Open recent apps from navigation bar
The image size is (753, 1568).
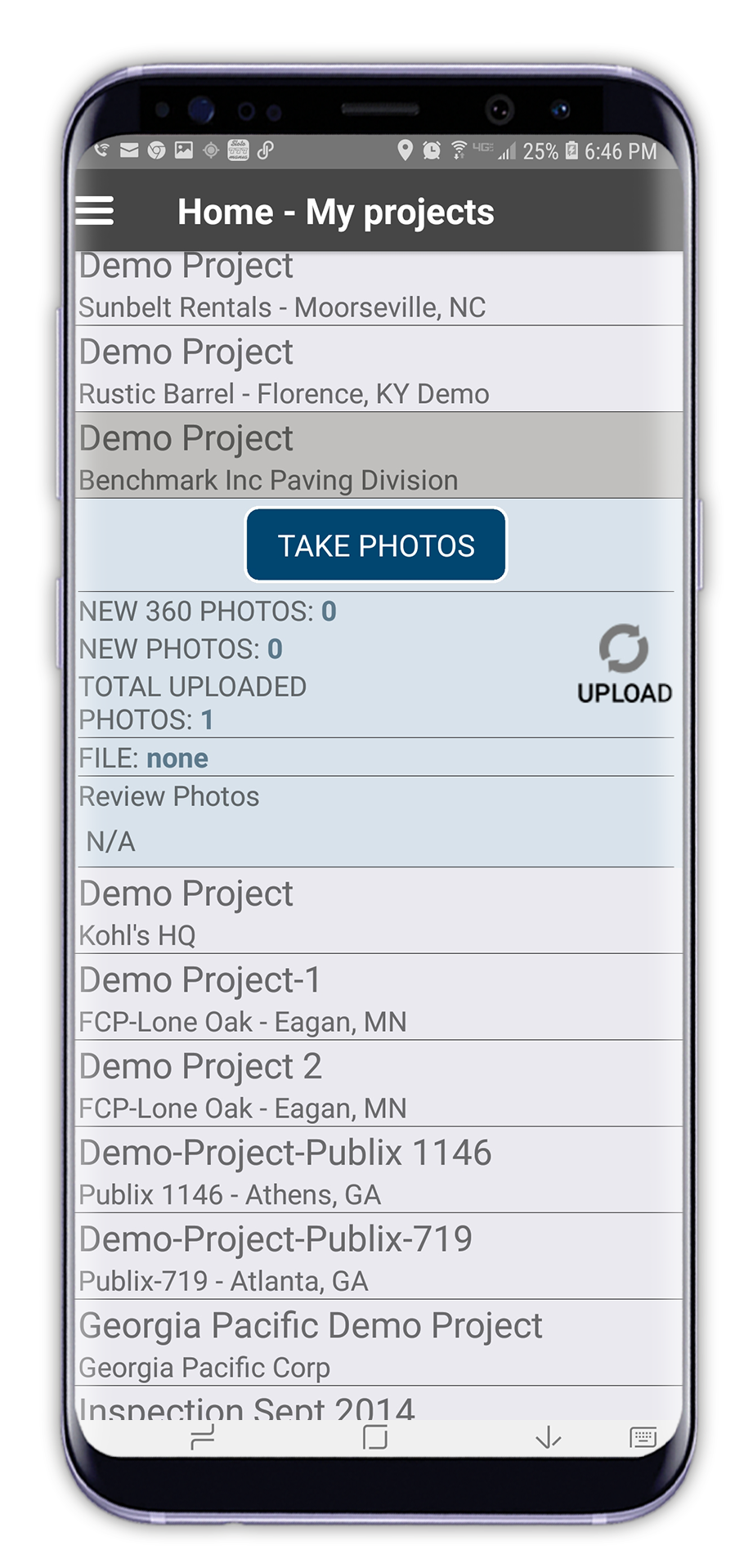pos(202,1437)
